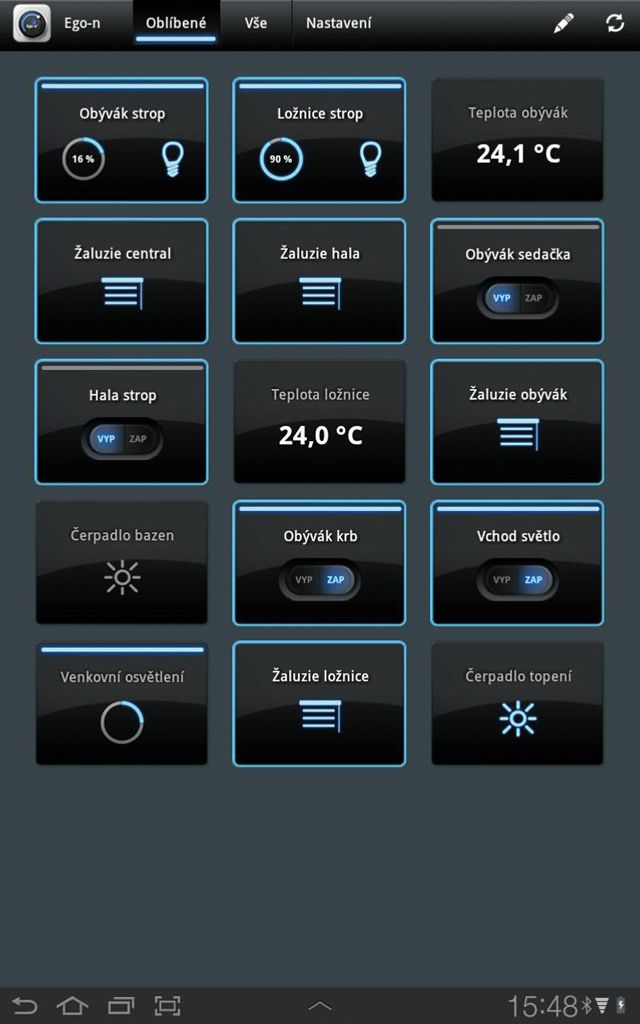This screenshot has width=640, height=1024.
Task: Open the Žaluzie ložnice blinds tile
Action: 319,703
